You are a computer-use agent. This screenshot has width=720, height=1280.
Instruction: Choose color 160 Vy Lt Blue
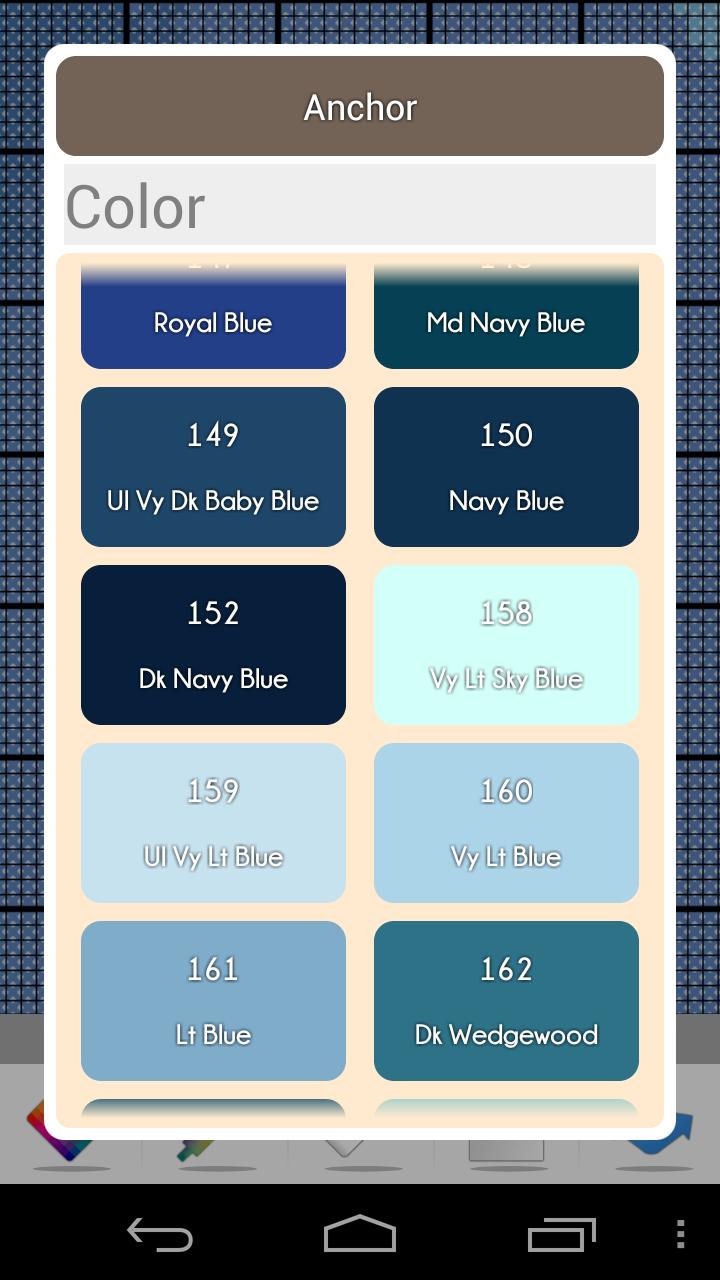pyautogui.click(x=506, y=823)
